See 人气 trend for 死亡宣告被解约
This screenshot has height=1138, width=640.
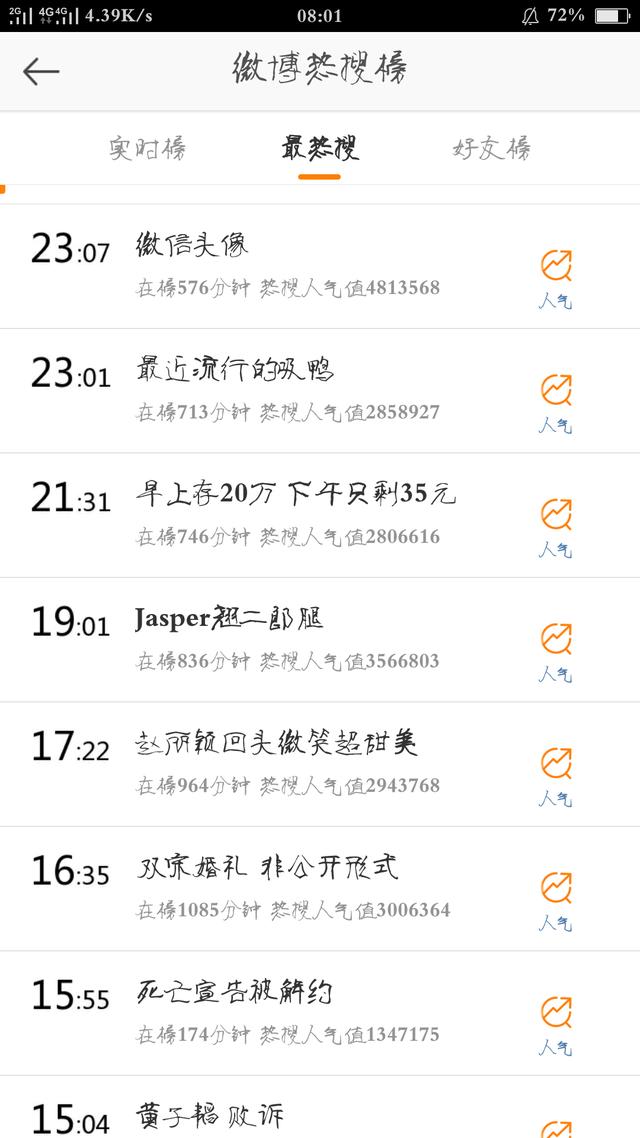click(556, 1025)
